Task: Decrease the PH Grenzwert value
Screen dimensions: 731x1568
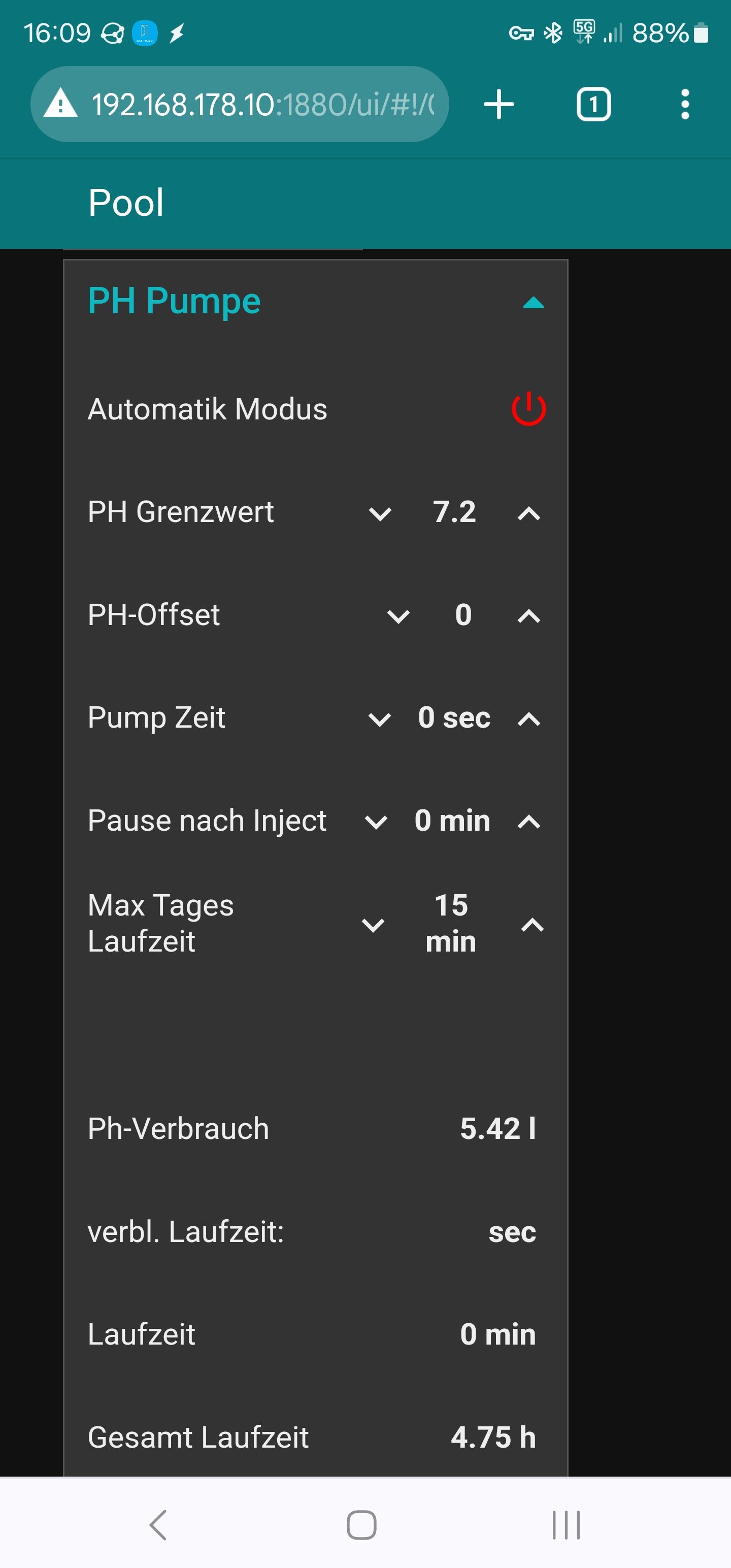Action: (380, 514)
